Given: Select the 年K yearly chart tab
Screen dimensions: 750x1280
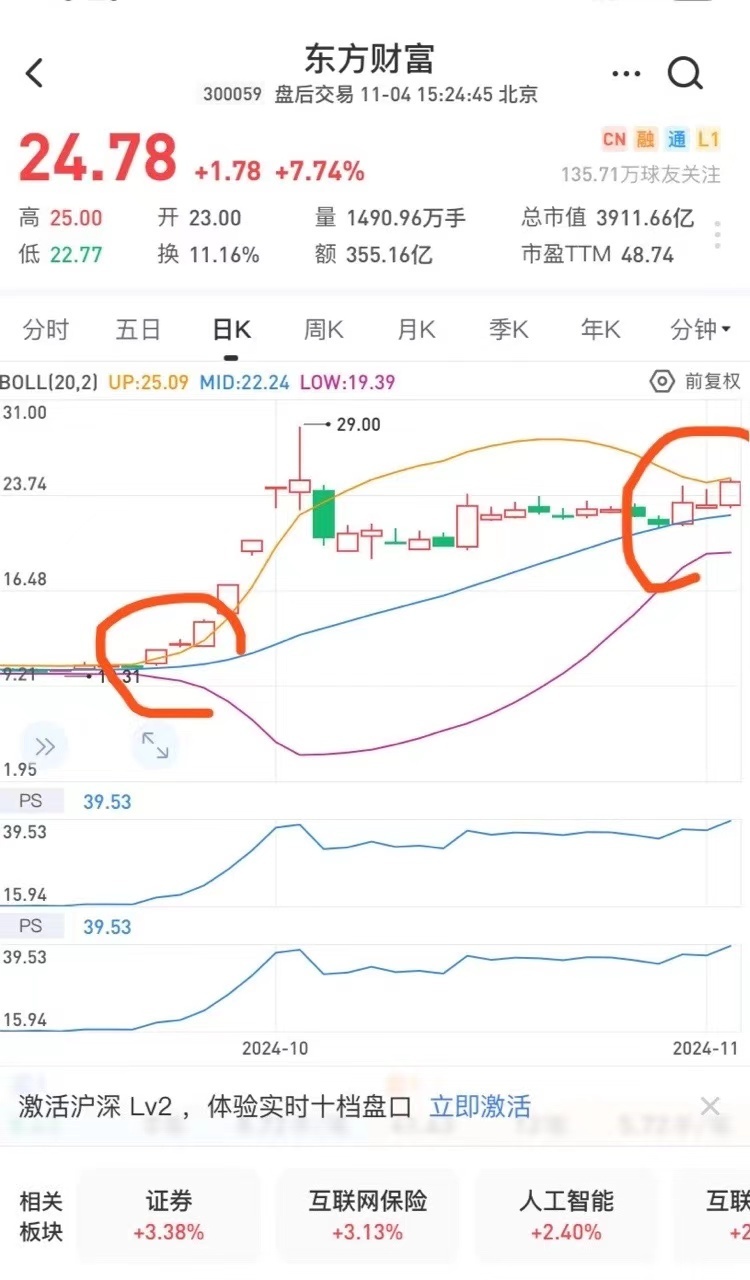Looking at the screenshot, I should [x=600, y=329].
